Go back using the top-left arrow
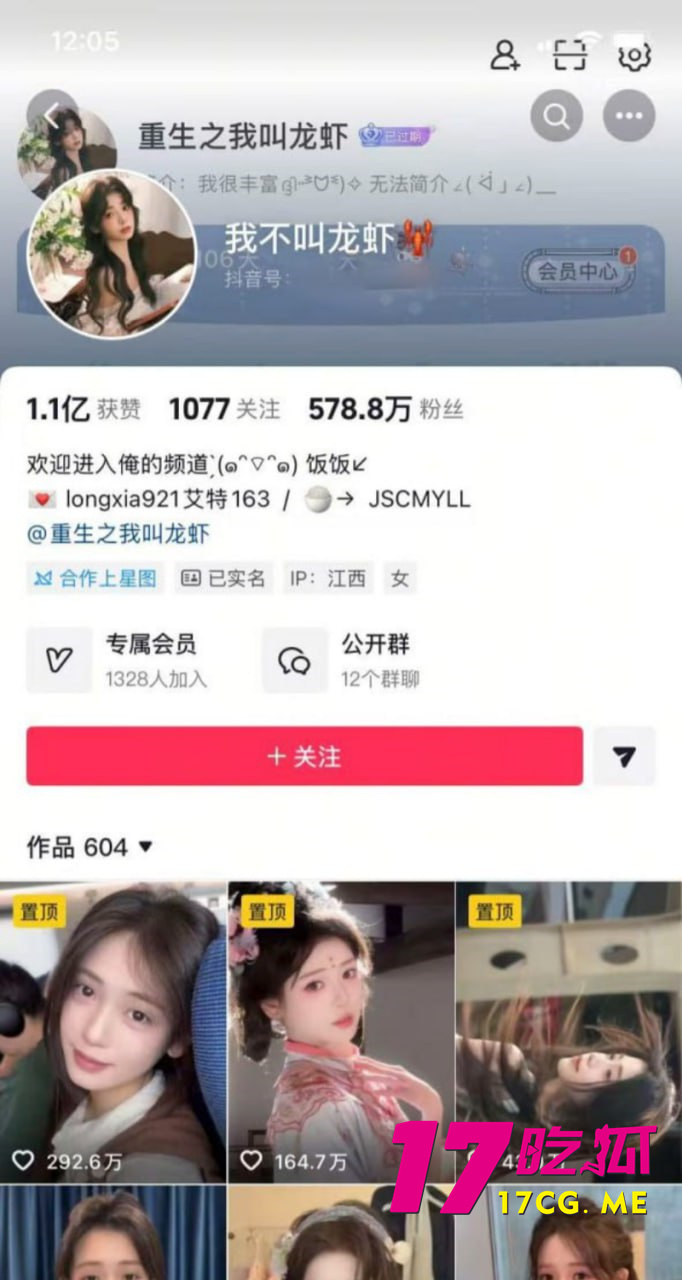Viewport: 682px width, 1280px height. pyautogui.click(x=51, y=116)
